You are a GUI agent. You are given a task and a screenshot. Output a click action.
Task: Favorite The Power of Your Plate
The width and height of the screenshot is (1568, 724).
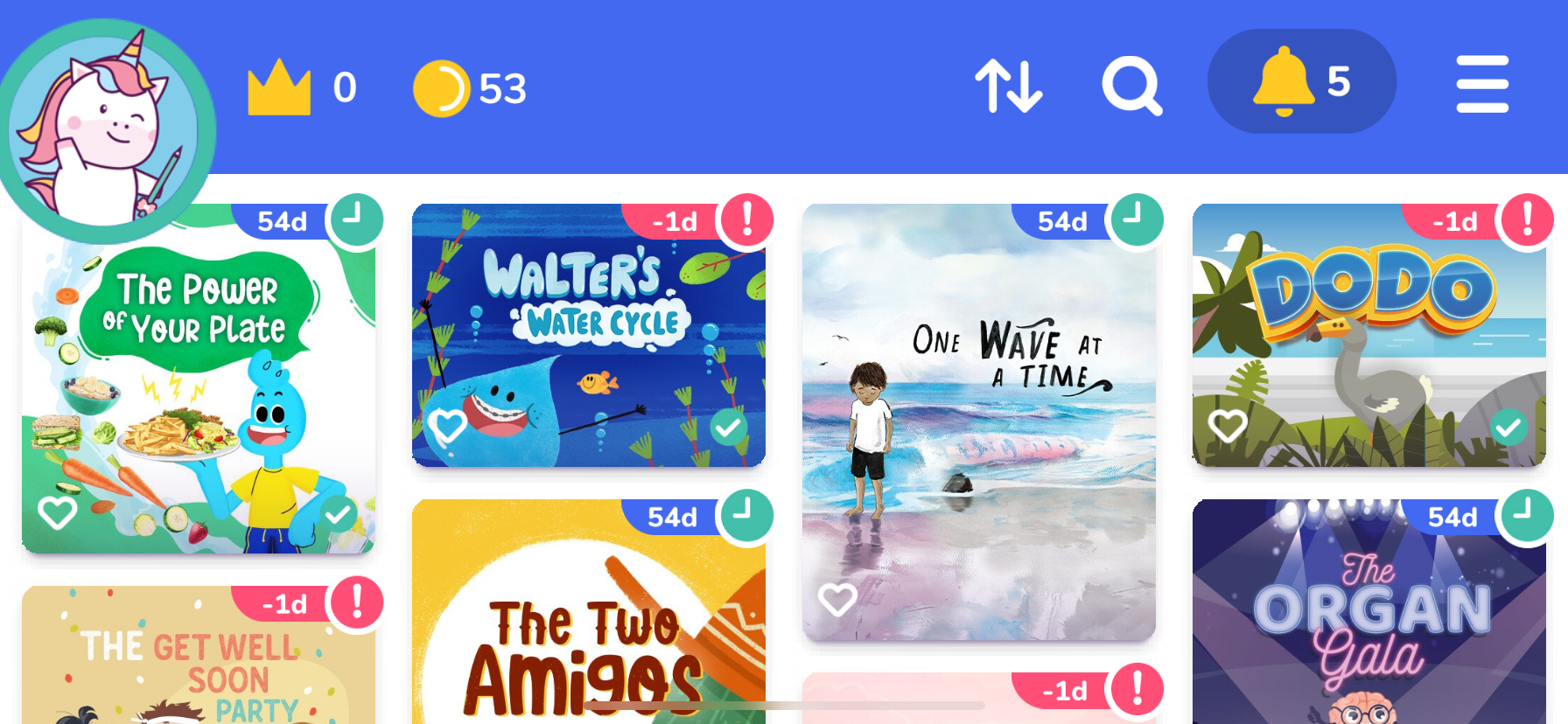click(58, 512)
